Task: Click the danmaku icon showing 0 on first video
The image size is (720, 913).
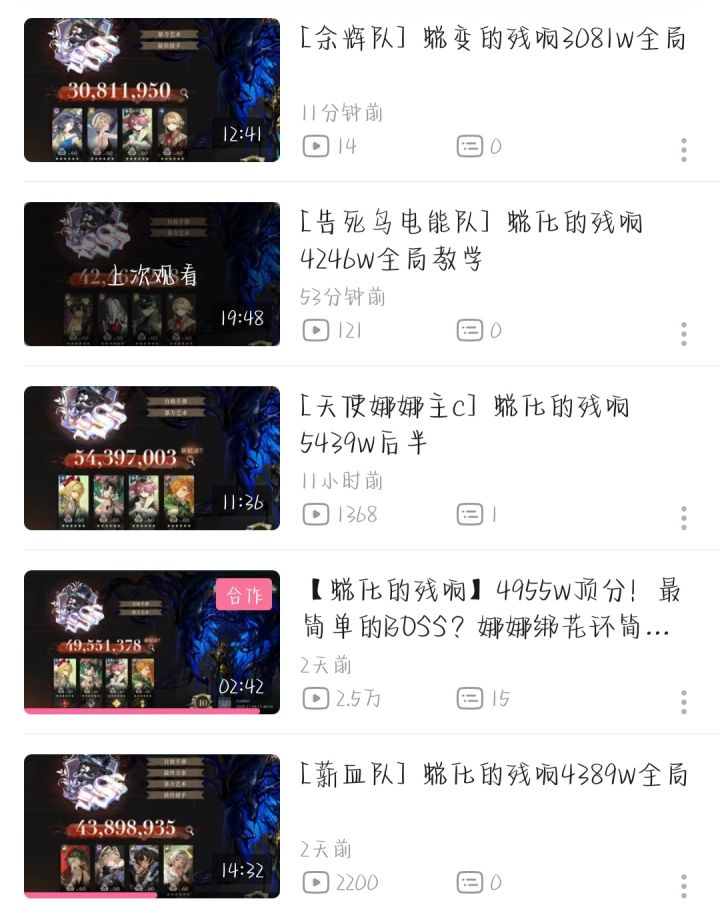Action: 470,146
